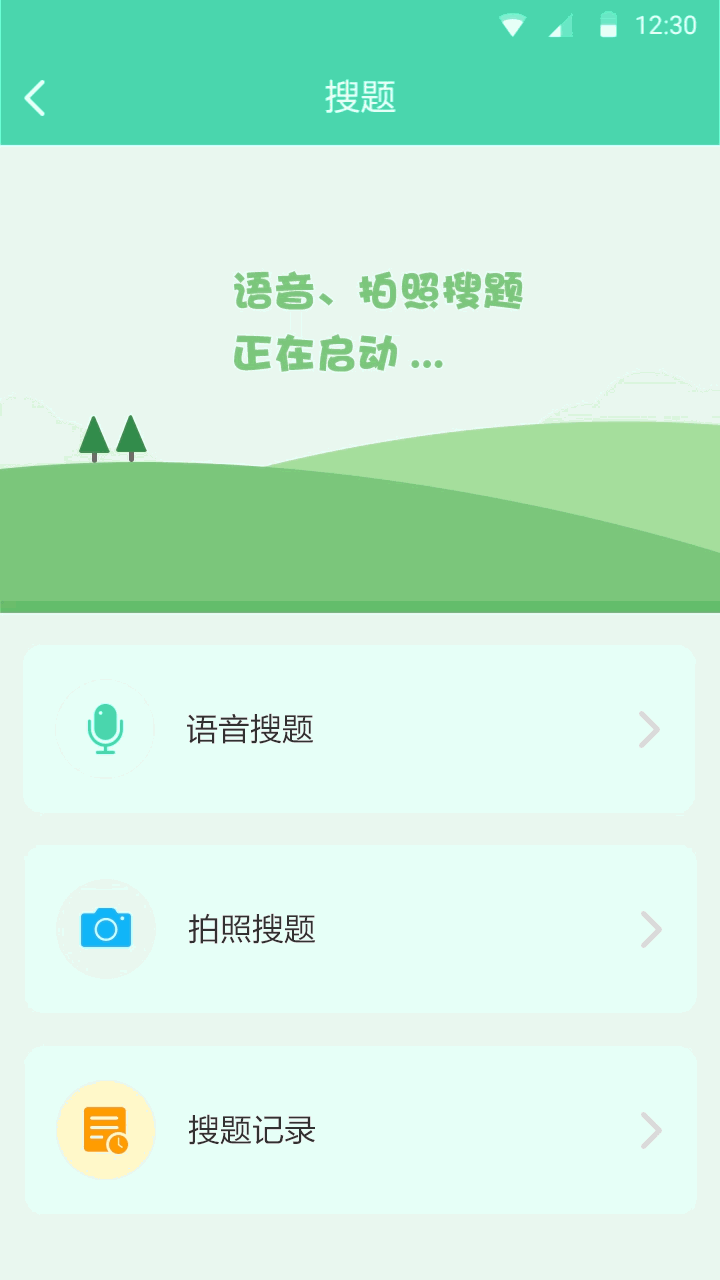Select the microphone icon for voice search
This screenshot has height=1280, width=720.
[106, 729]
